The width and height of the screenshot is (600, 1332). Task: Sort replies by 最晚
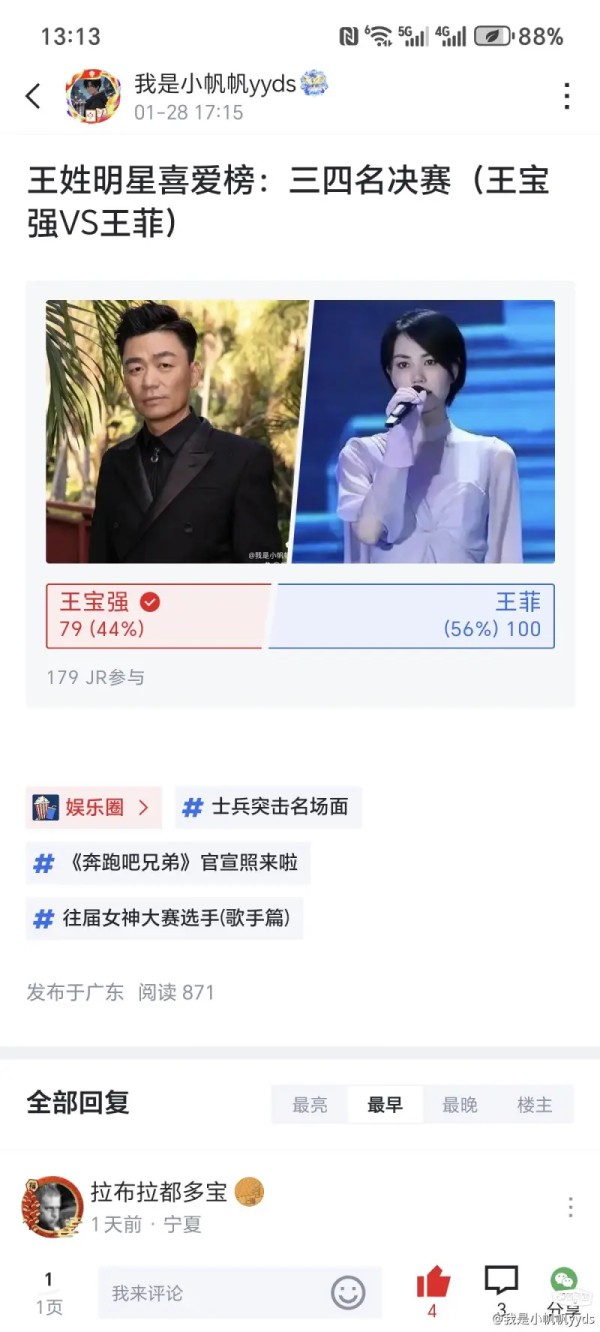460,1105
